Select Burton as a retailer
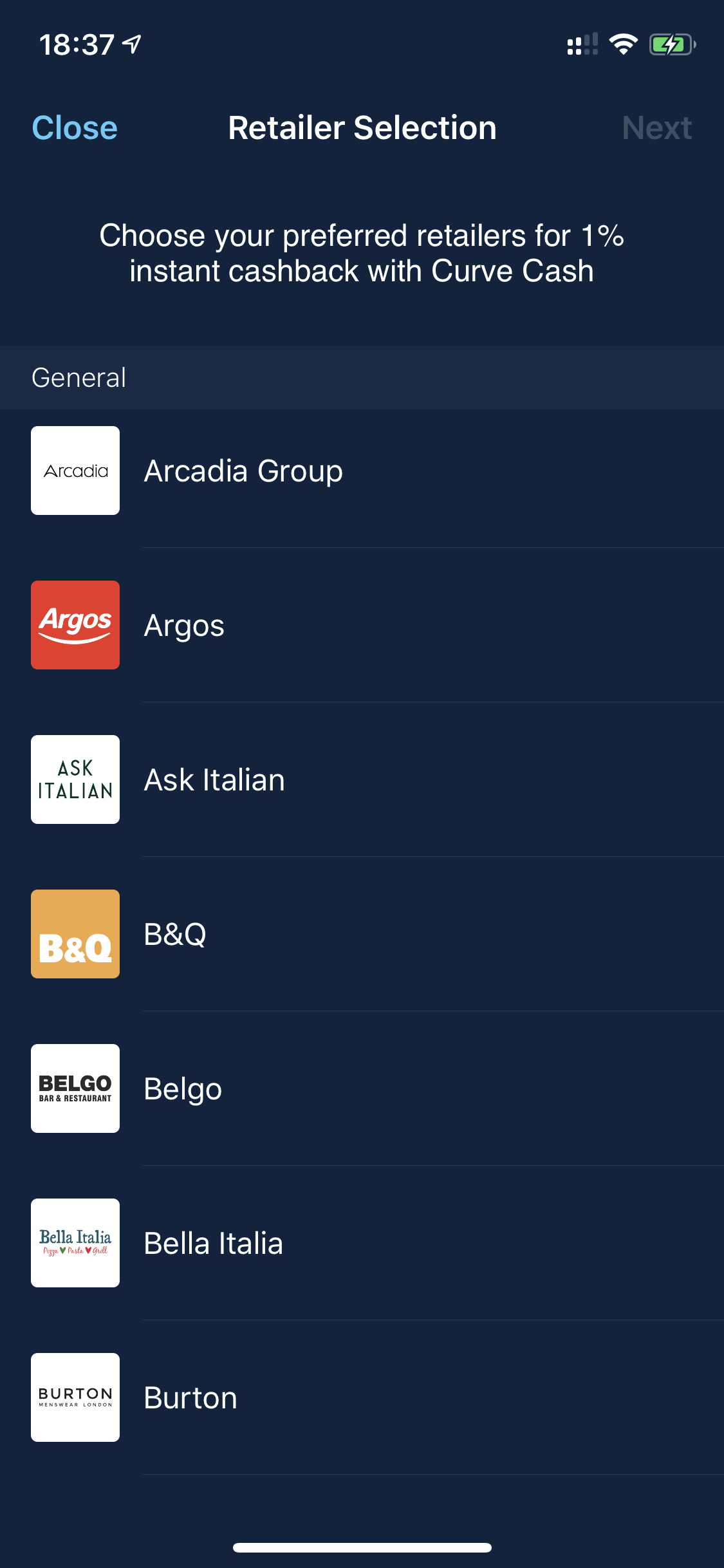 point(362,1397)
